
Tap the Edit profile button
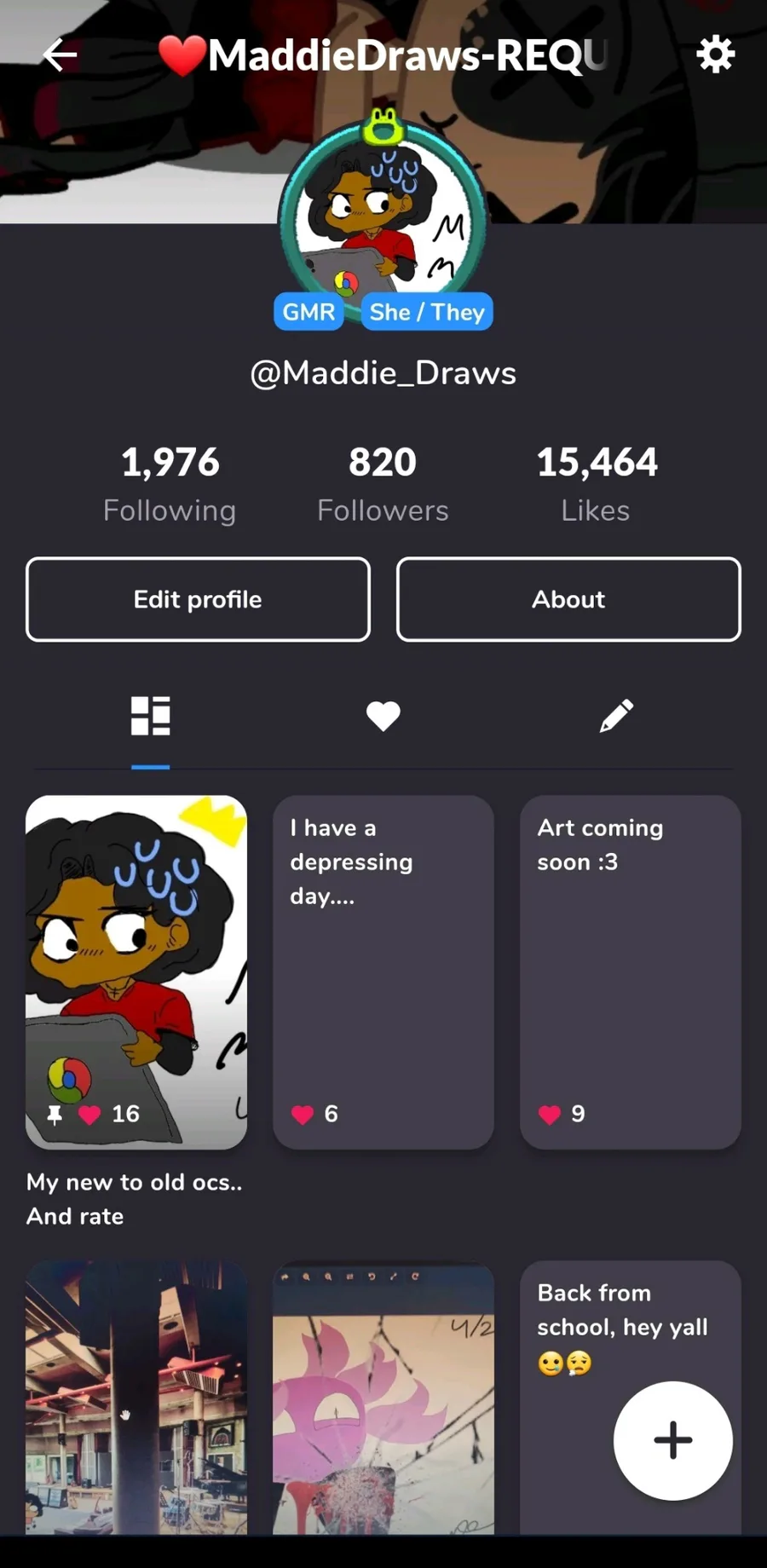[x=198, y=599]
